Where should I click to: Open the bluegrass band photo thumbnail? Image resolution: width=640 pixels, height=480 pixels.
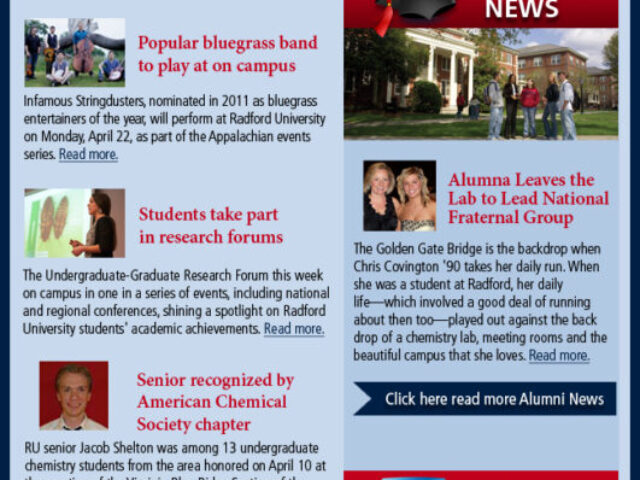(75, 52)
